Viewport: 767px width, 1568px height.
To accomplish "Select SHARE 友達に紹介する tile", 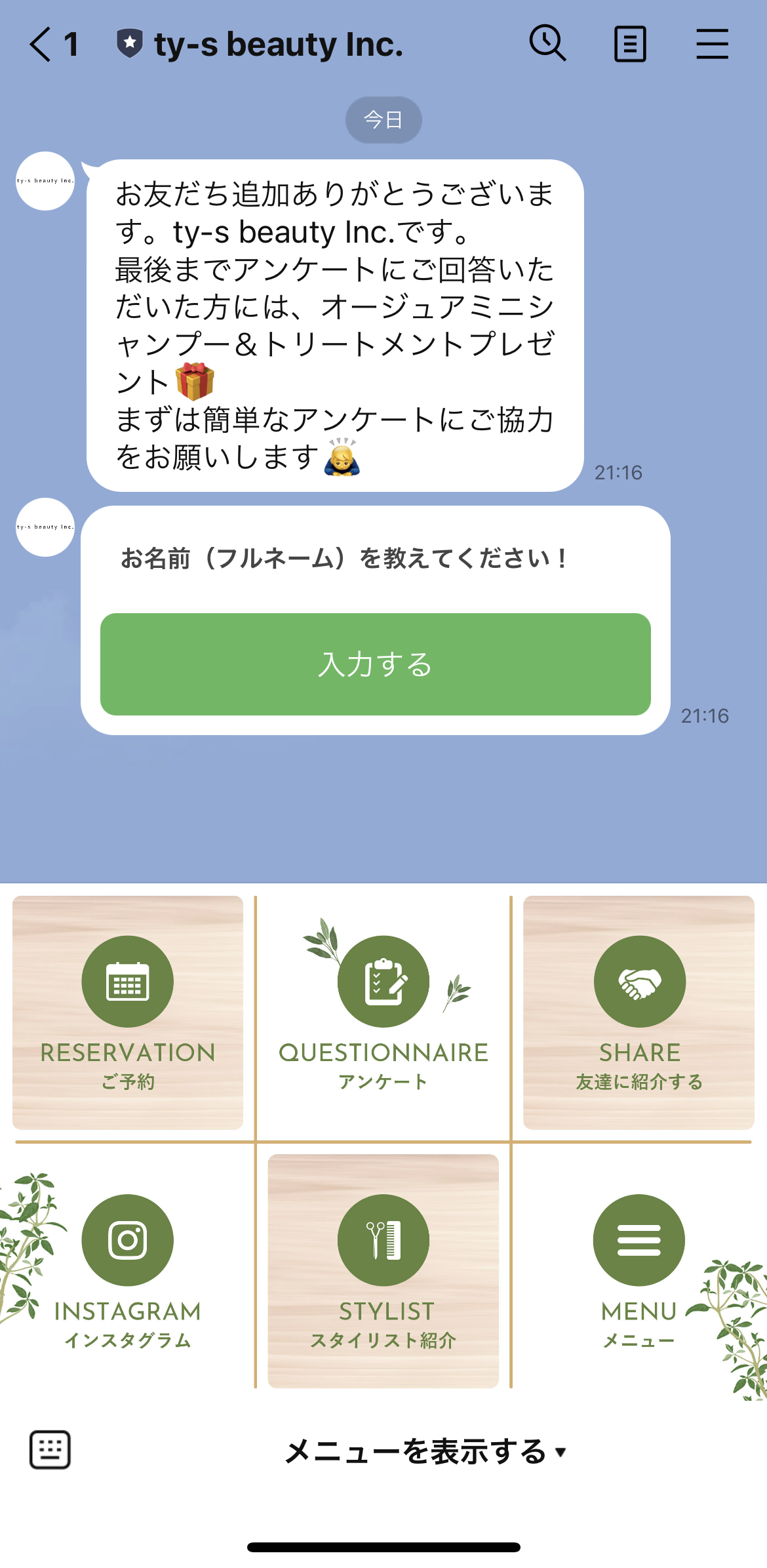I will [639, 1012].
